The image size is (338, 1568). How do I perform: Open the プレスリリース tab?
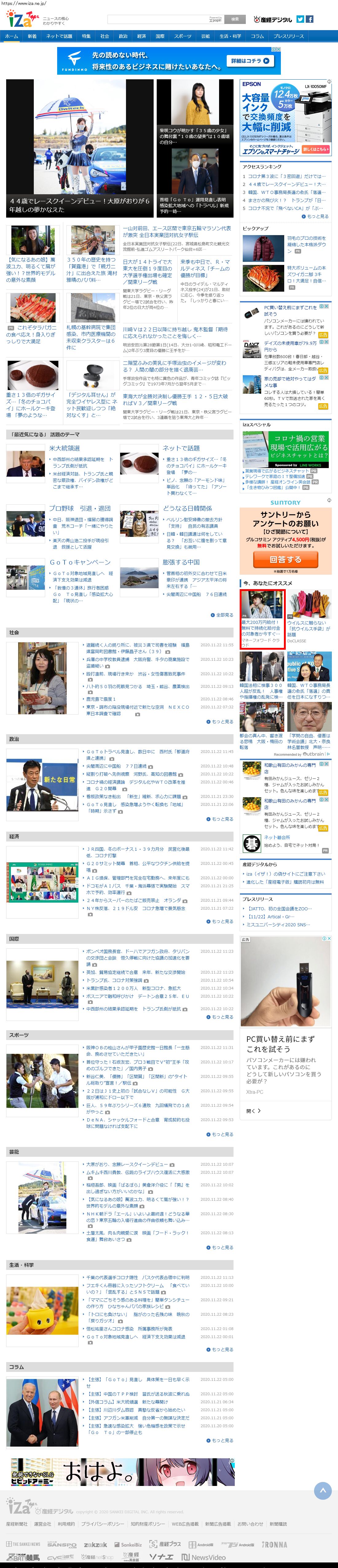coord(289,37)
